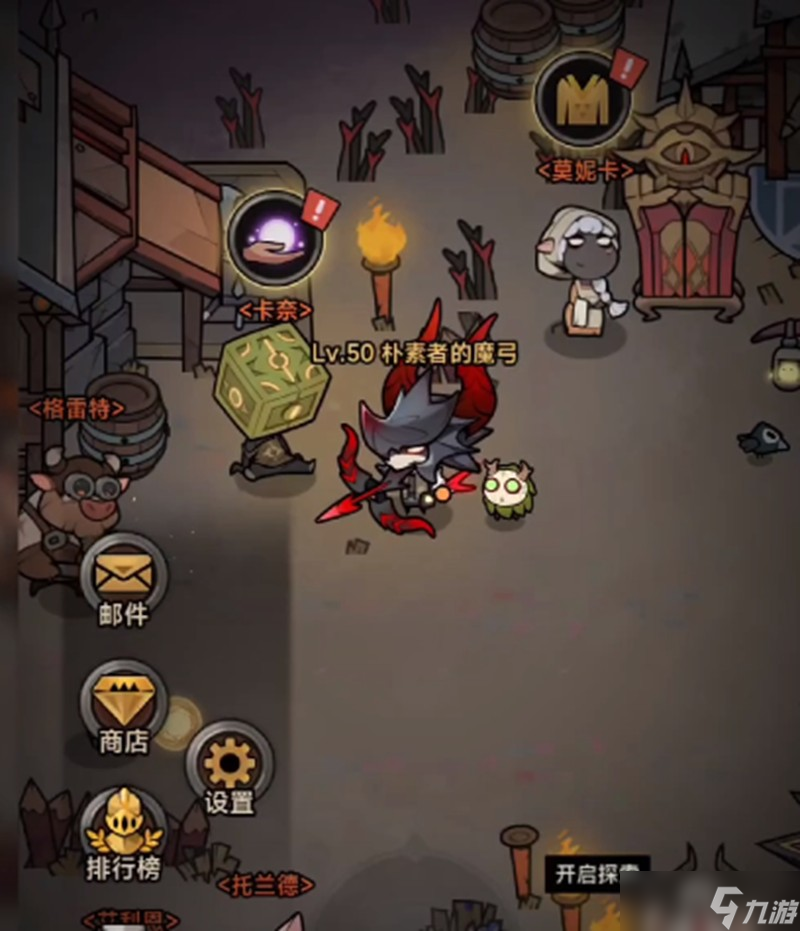This screenshot has width=800, height=931.
Task: Tap 莫妮卡's armor quest bubble
Action: click(582, 100)
